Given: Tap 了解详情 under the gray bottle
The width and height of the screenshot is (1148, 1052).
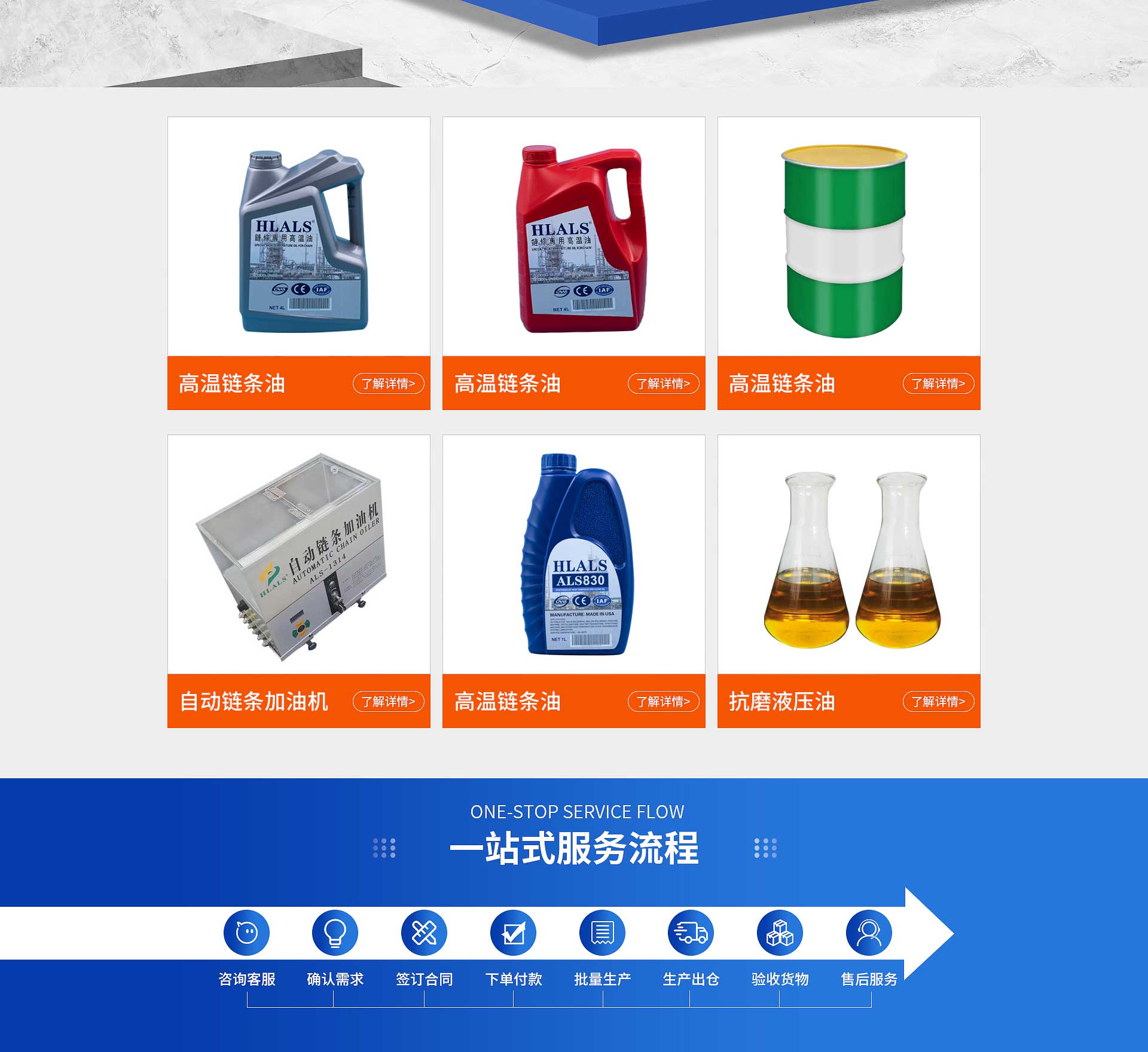Looking at the screenshot, I should (388, 384).
